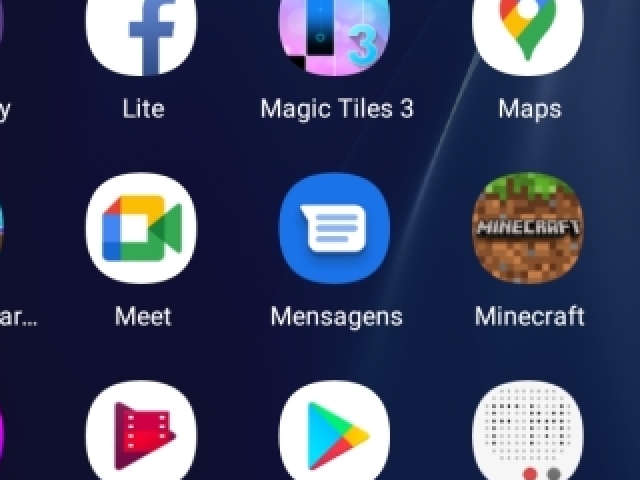The image size is (640, 480).
Task: Open Google Maps app
Action: tap(528, 28)
